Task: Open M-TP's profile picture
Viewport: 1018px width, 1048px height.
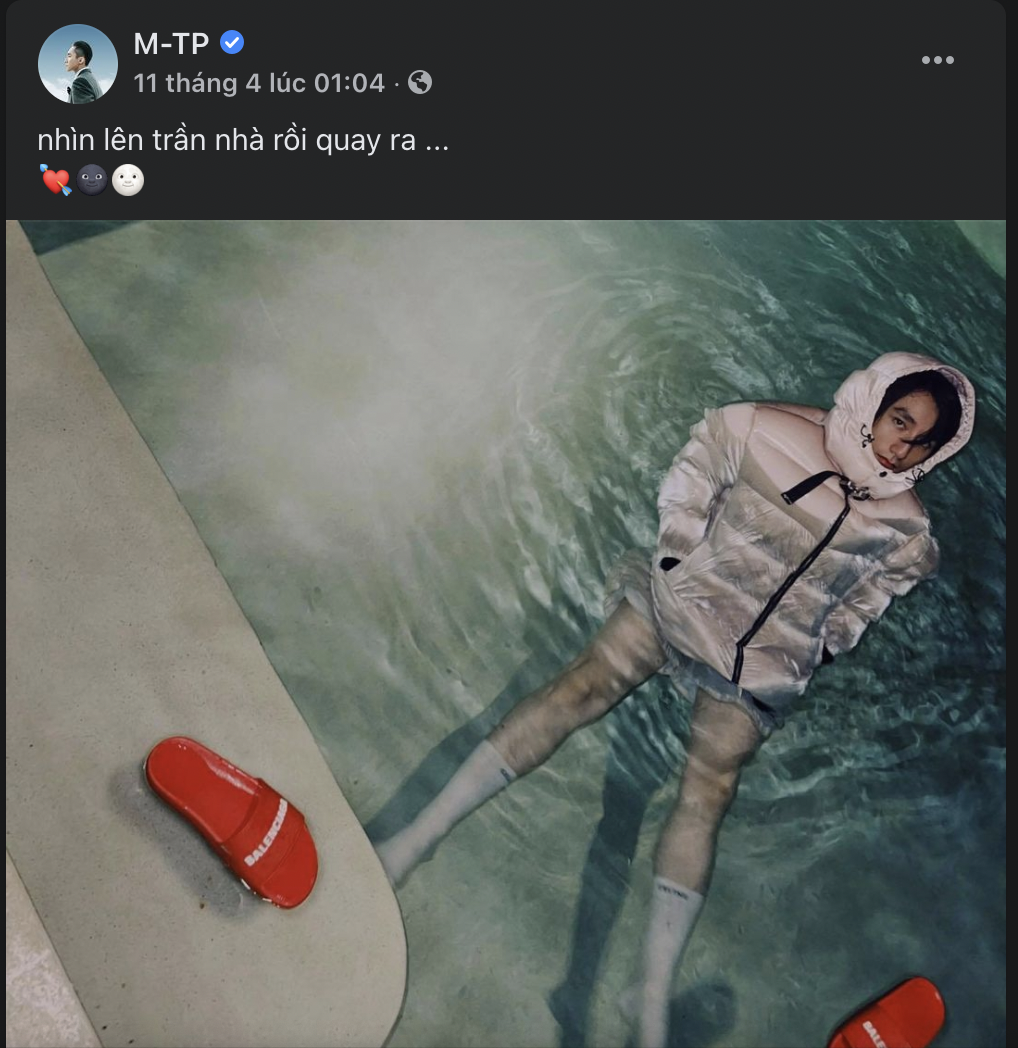Action: pyautogui.click(x=78, y=64)
